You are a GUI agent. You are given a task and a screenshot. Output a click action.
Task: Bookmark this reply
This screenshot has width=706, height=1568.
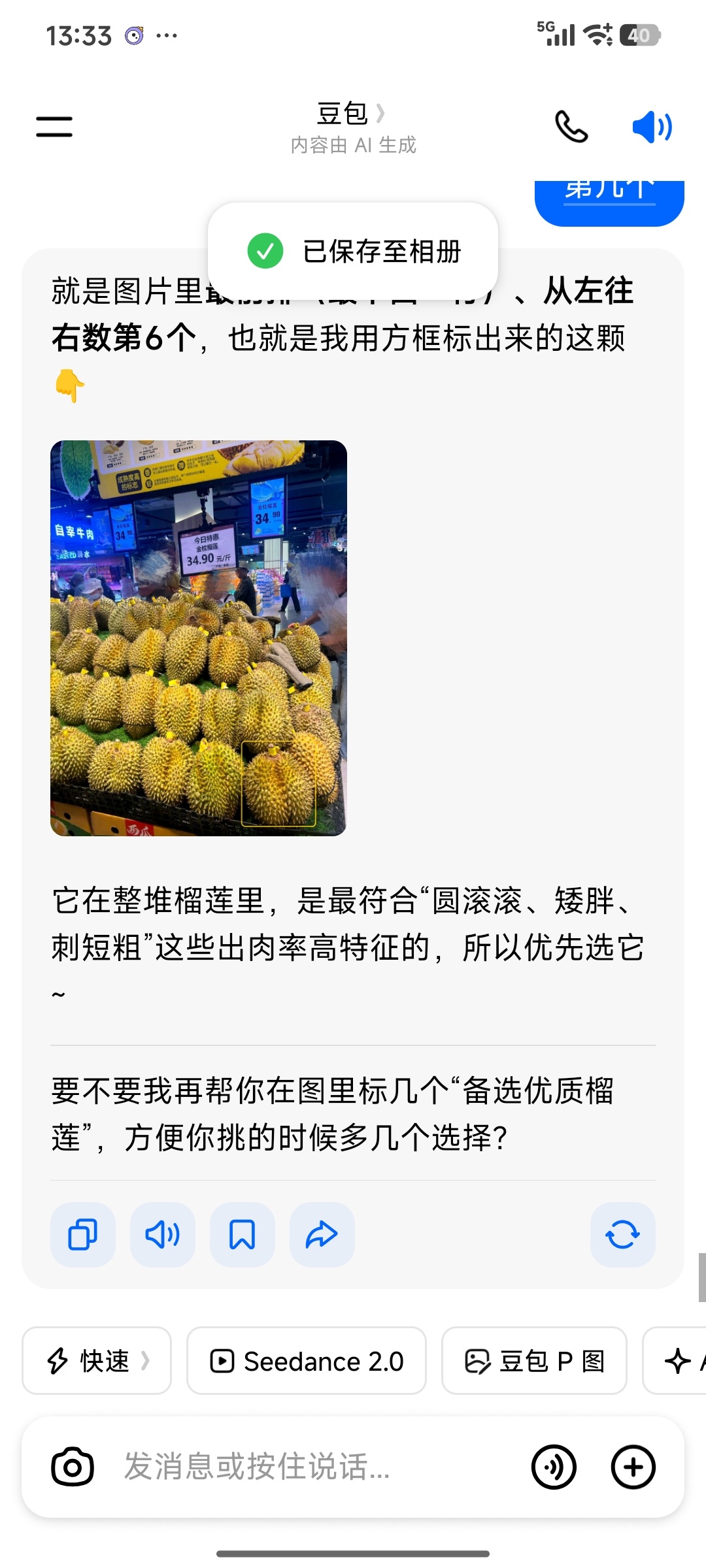(x=243, y=1235)
